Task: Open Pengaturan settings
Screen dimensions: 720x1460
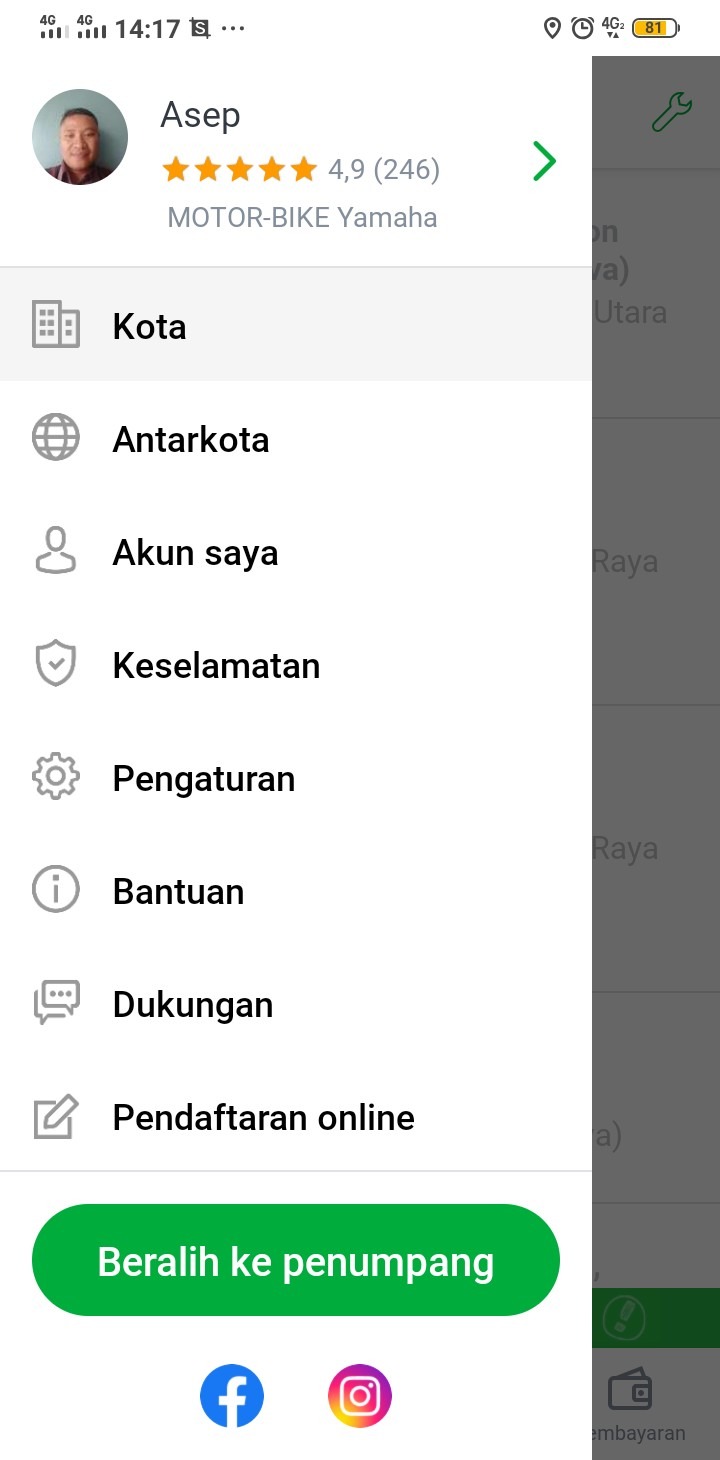Action: [203, 779]
